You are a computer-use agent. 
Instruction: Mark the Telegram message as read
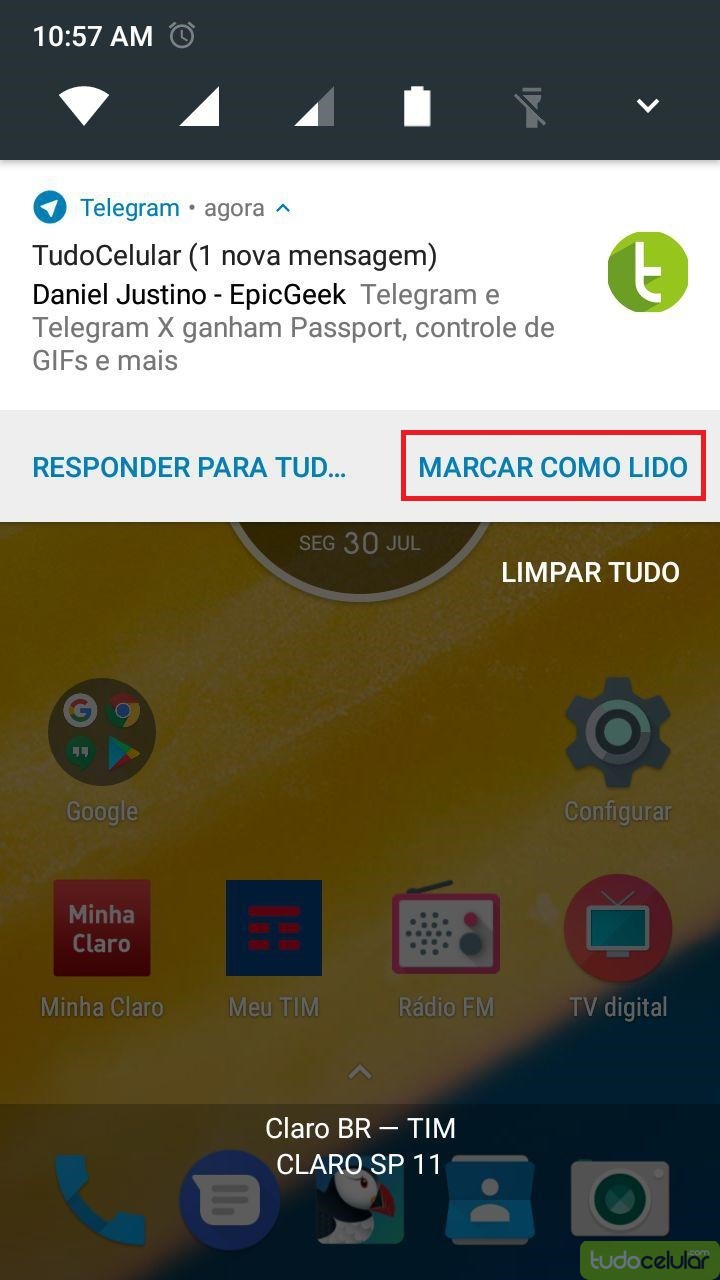click(553, 467)
